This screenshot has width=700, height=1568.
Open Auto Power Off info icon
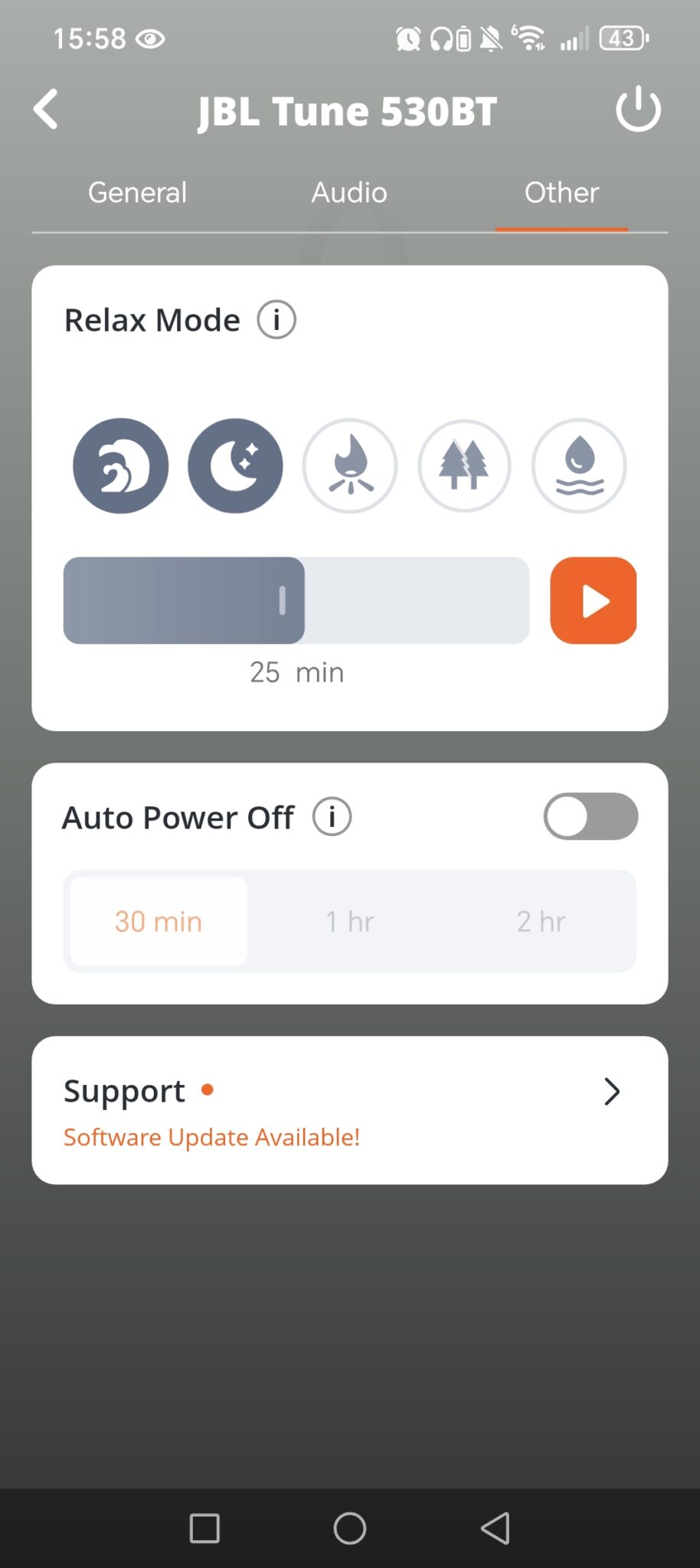(332, 817)
